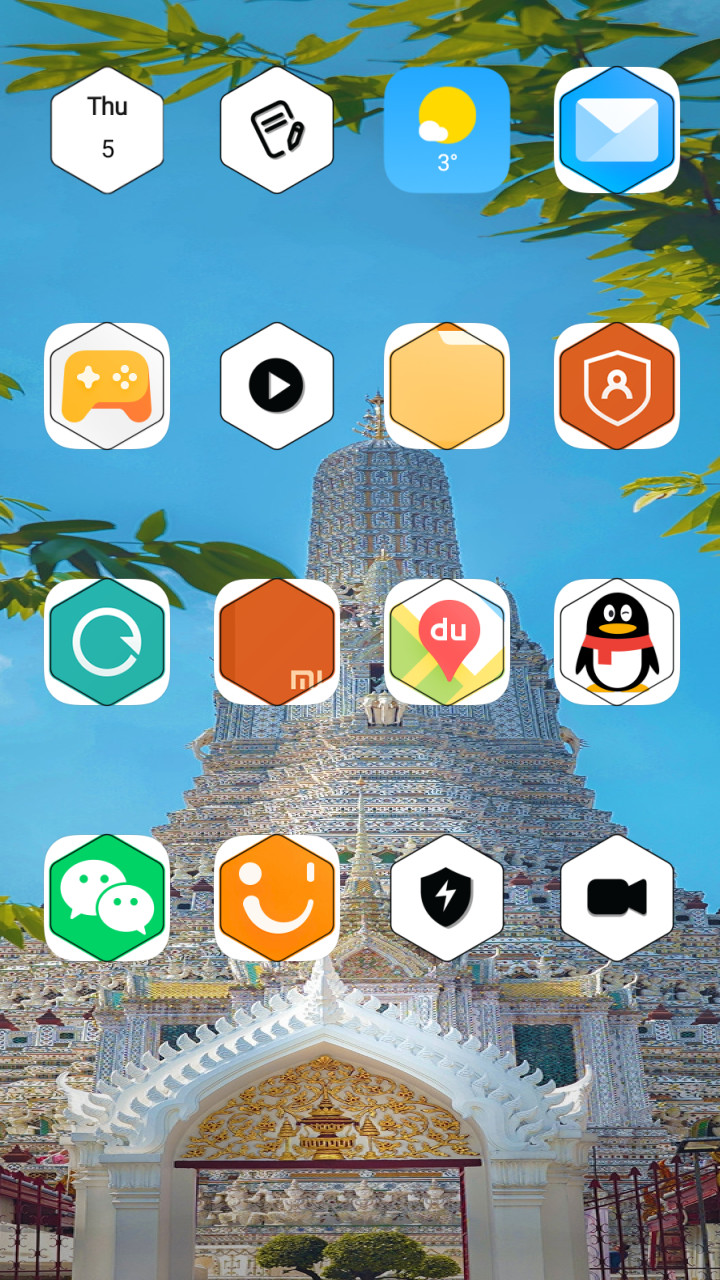720x1280 pixels.
Task: Open the Baidu Maps app
Action: [447, 642]
